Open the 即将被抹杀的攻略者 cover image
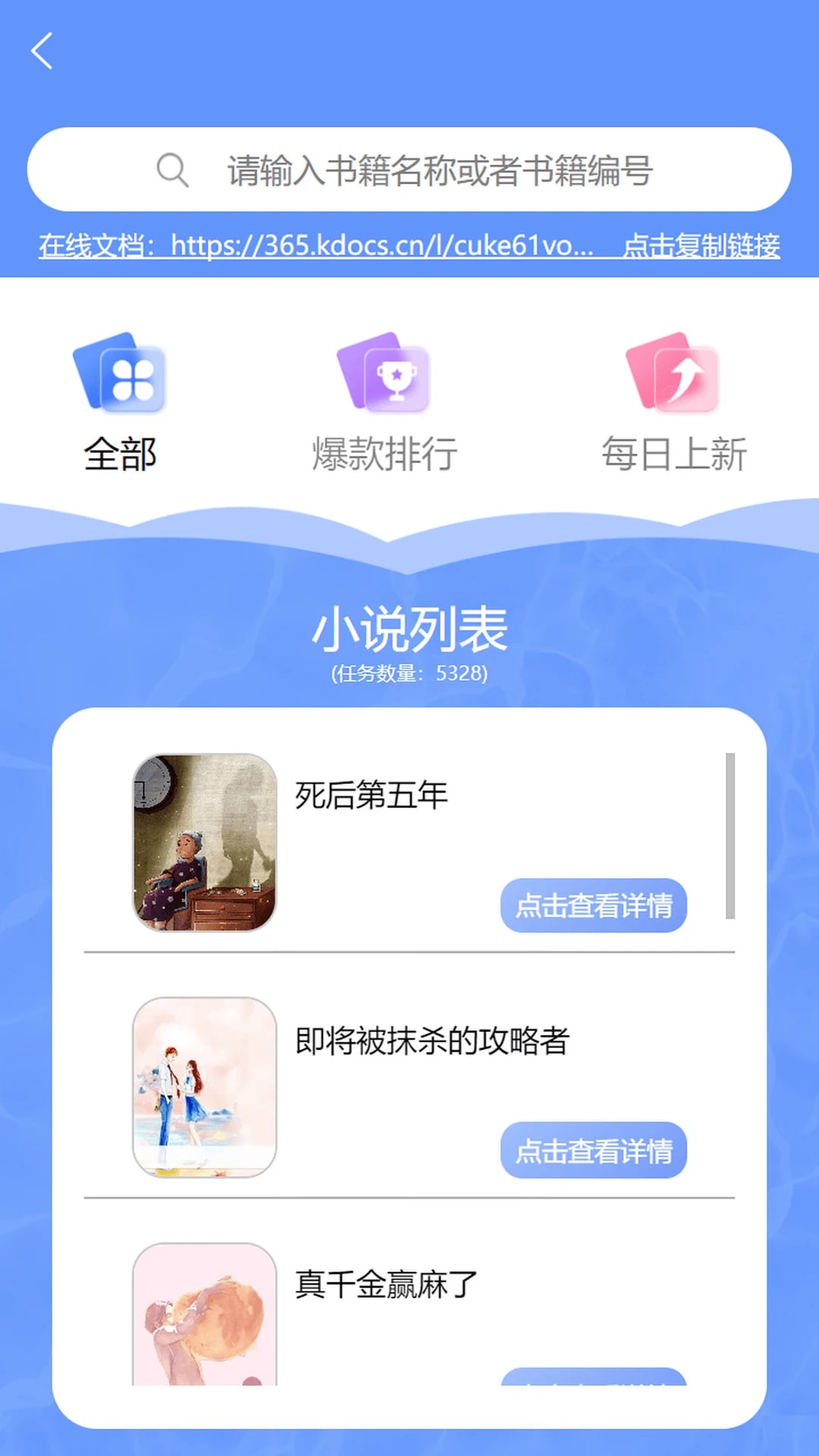Viewport: 819px width, 1456px height. tap(204, 1087)
